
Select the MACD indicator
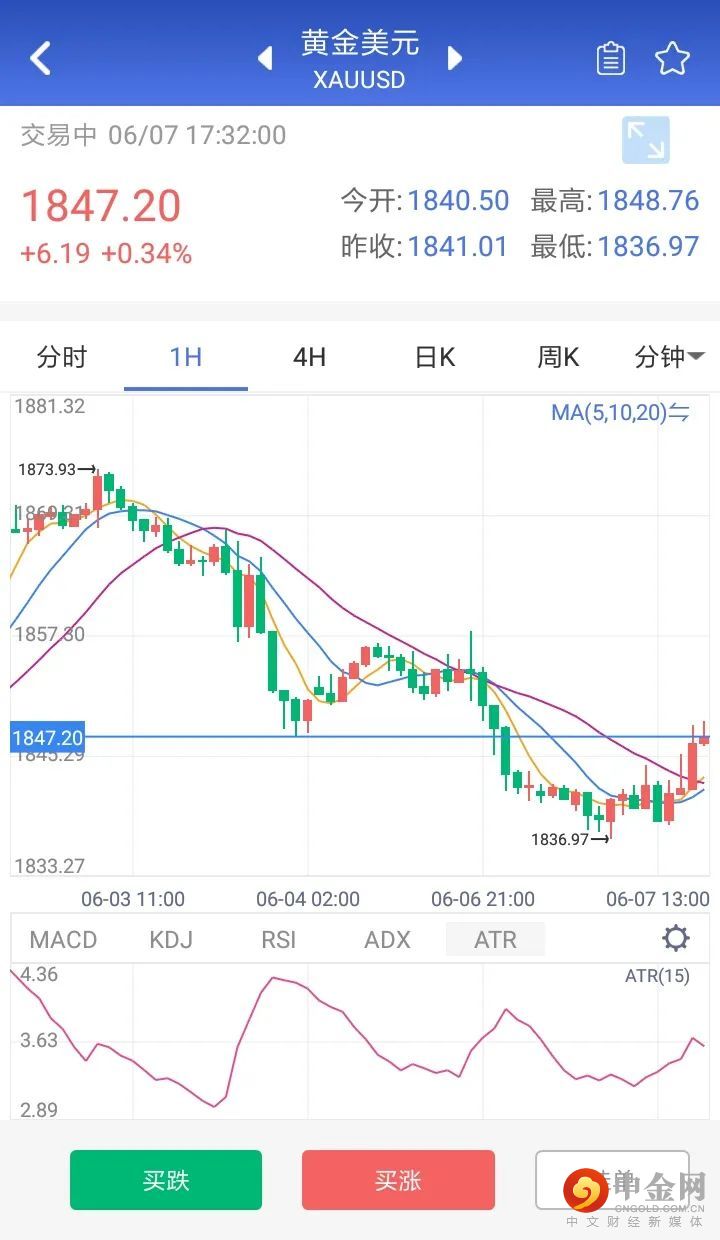tap(63, 940)
